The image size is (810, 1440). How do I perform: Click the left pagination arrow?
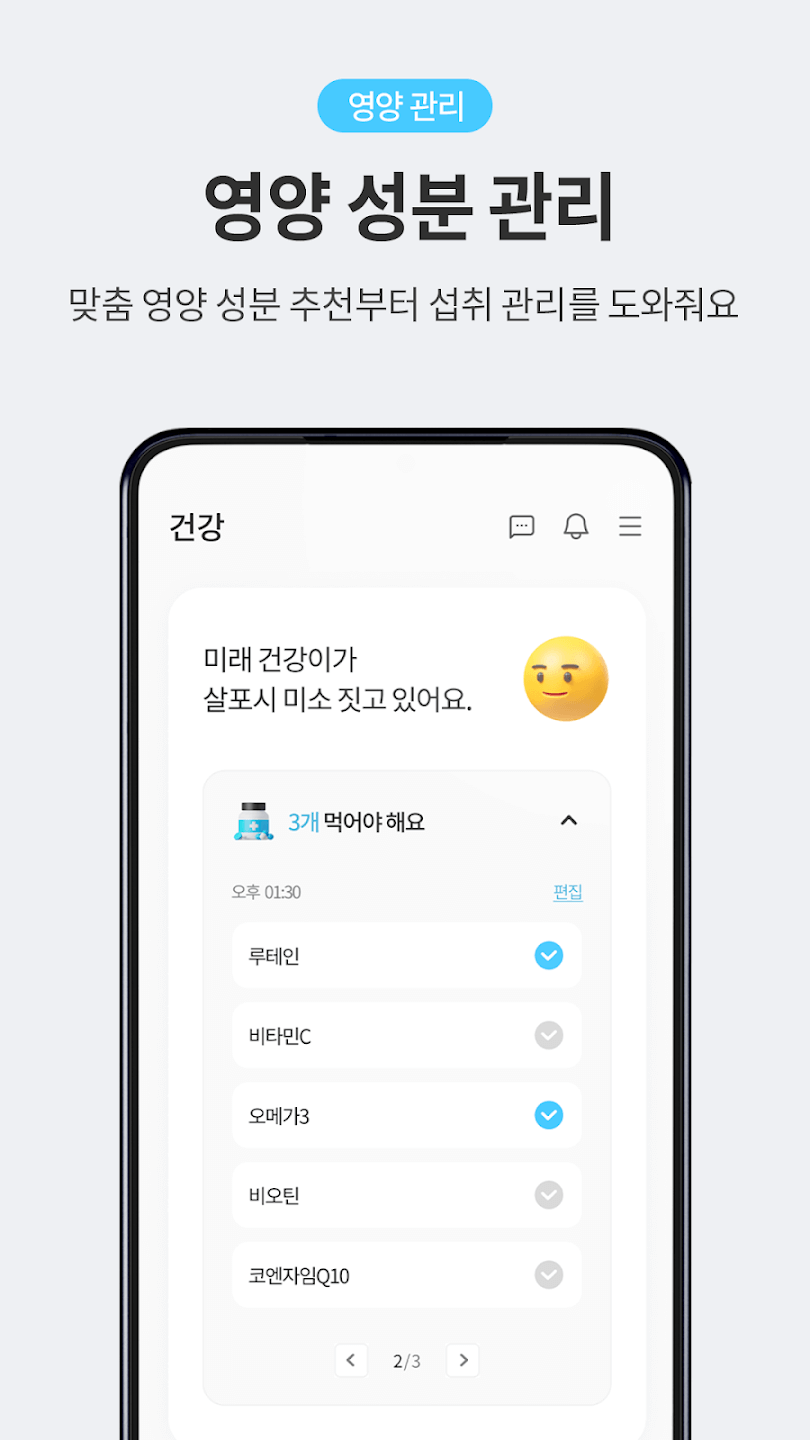coord(351,1360)
